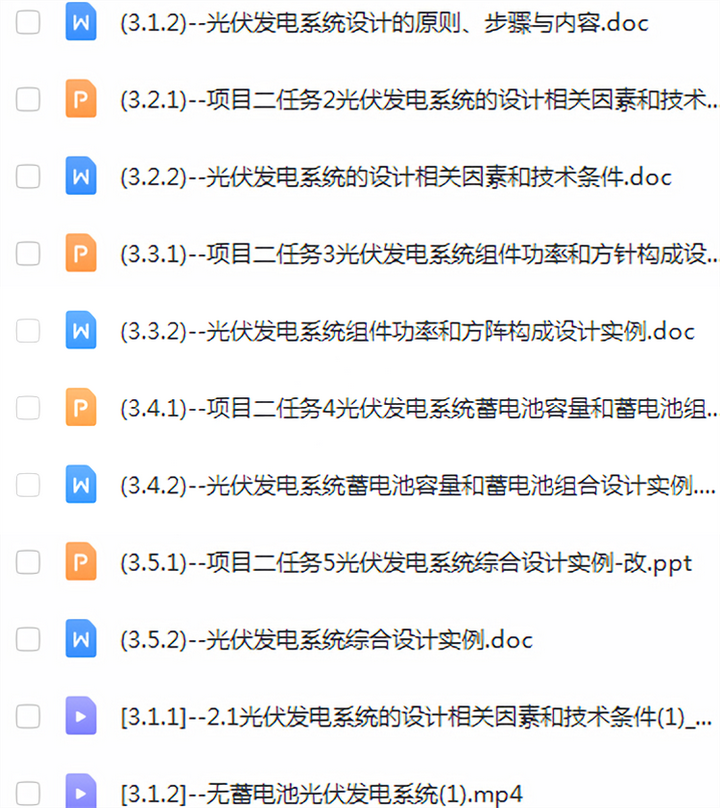Viewport: 720px width, 808px height.
Task: Click the video icon beside [3.1.1] mp4 file
Action: coord(80,716)
